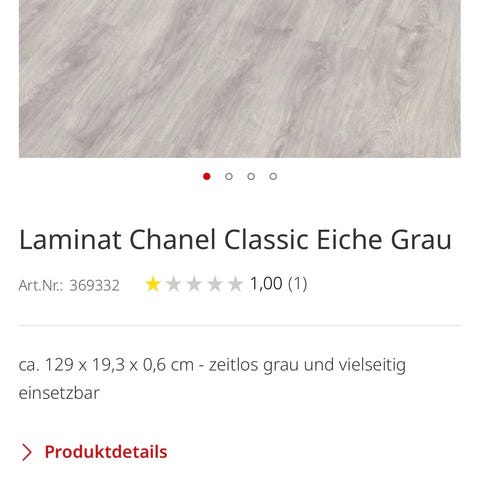Open the 1,00 (1) star rating reviews

226,284
